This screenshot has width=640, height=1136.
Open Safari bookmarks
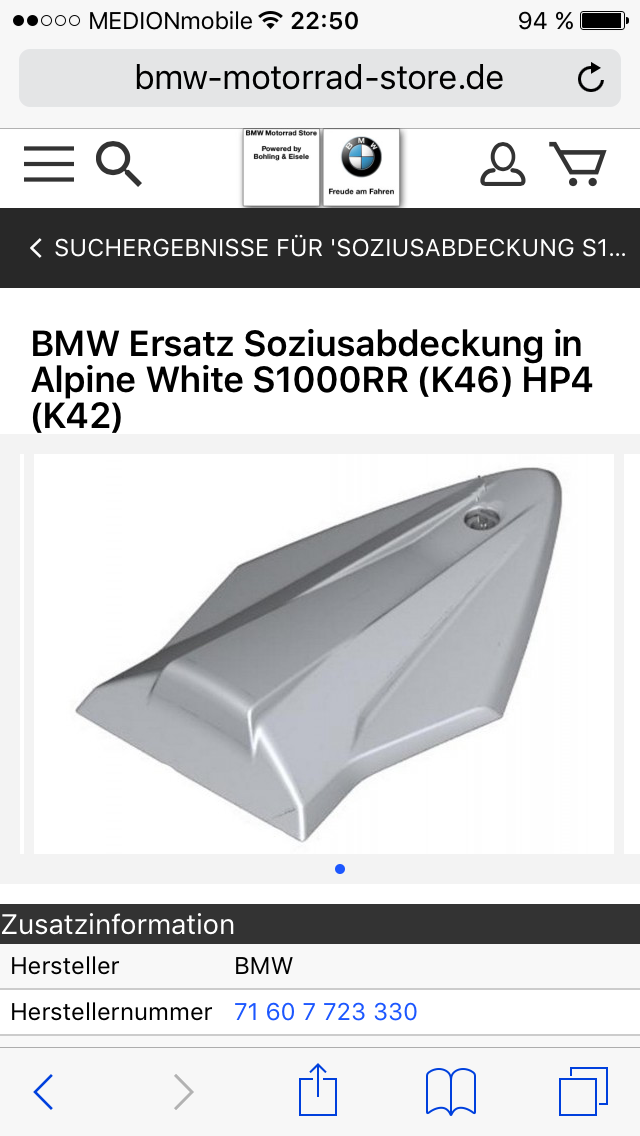point(451,1091)
